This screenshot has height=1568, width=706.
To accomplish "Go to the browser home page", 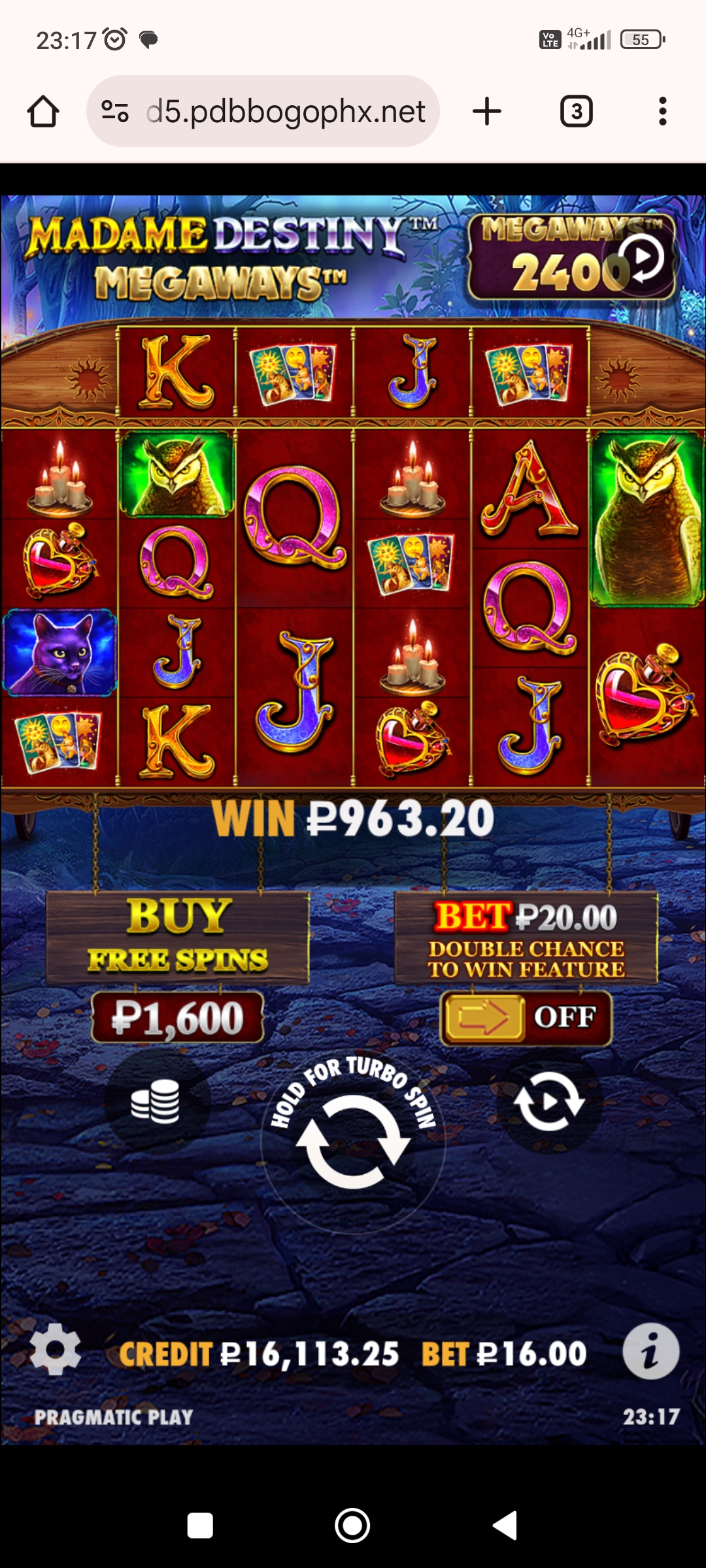I will 43,111.
